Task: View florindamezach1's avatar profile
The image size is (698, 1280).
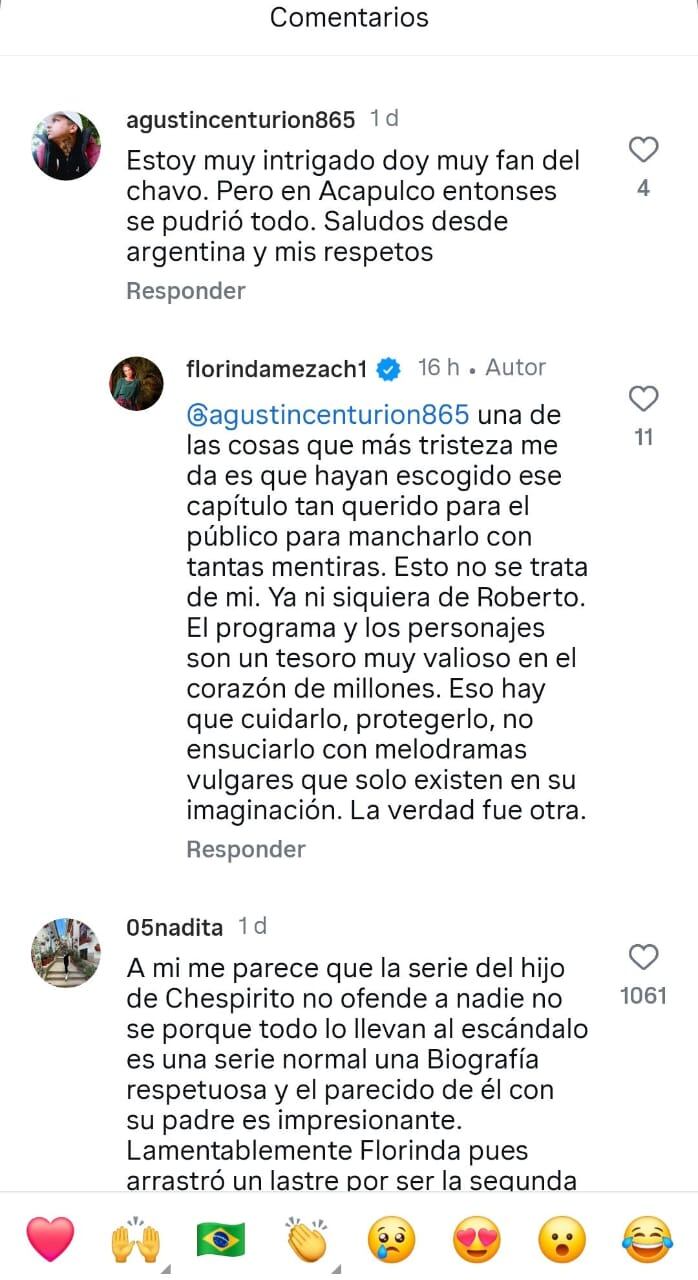Action: click(136, 384)
